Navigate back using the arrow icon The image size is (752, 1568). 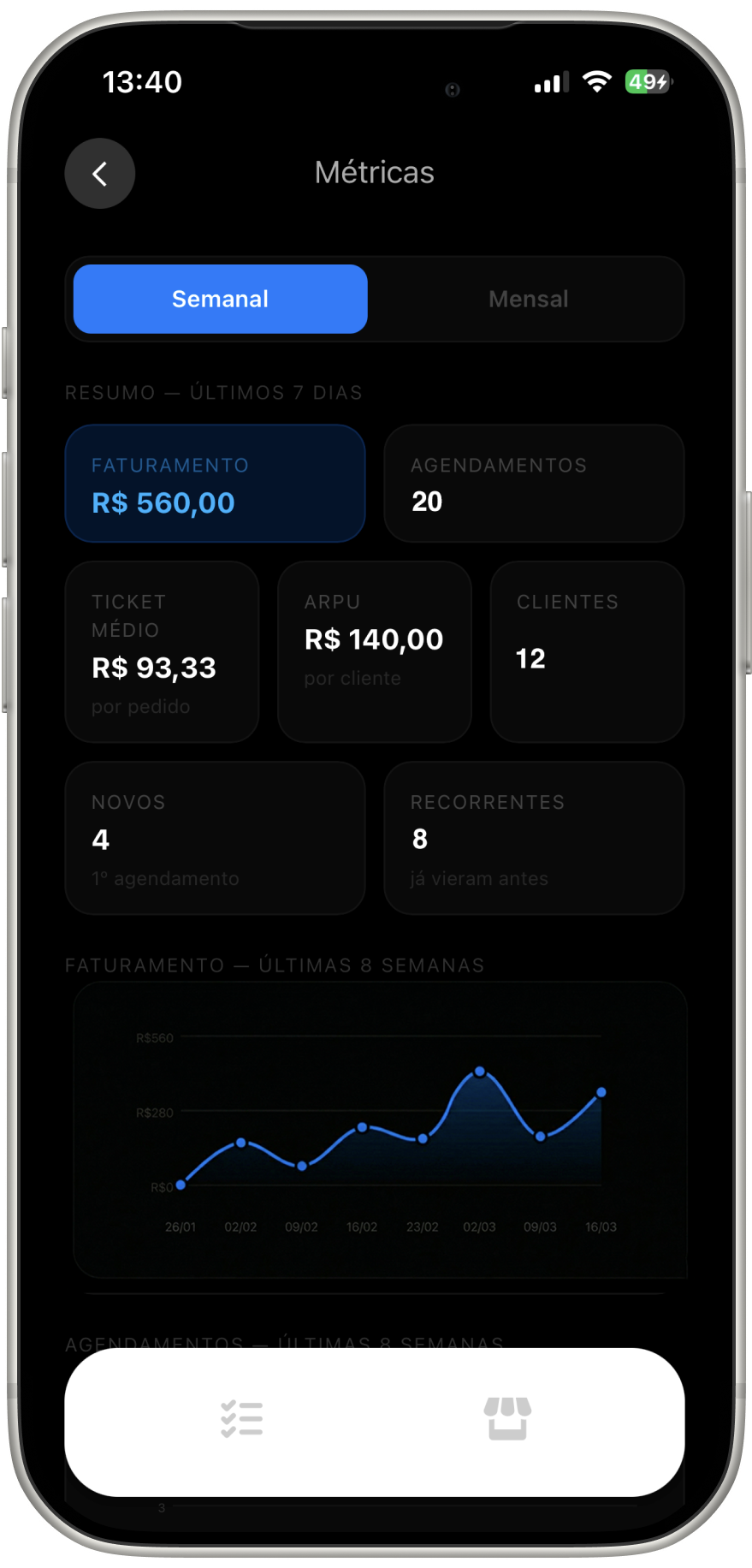point(99,173)
